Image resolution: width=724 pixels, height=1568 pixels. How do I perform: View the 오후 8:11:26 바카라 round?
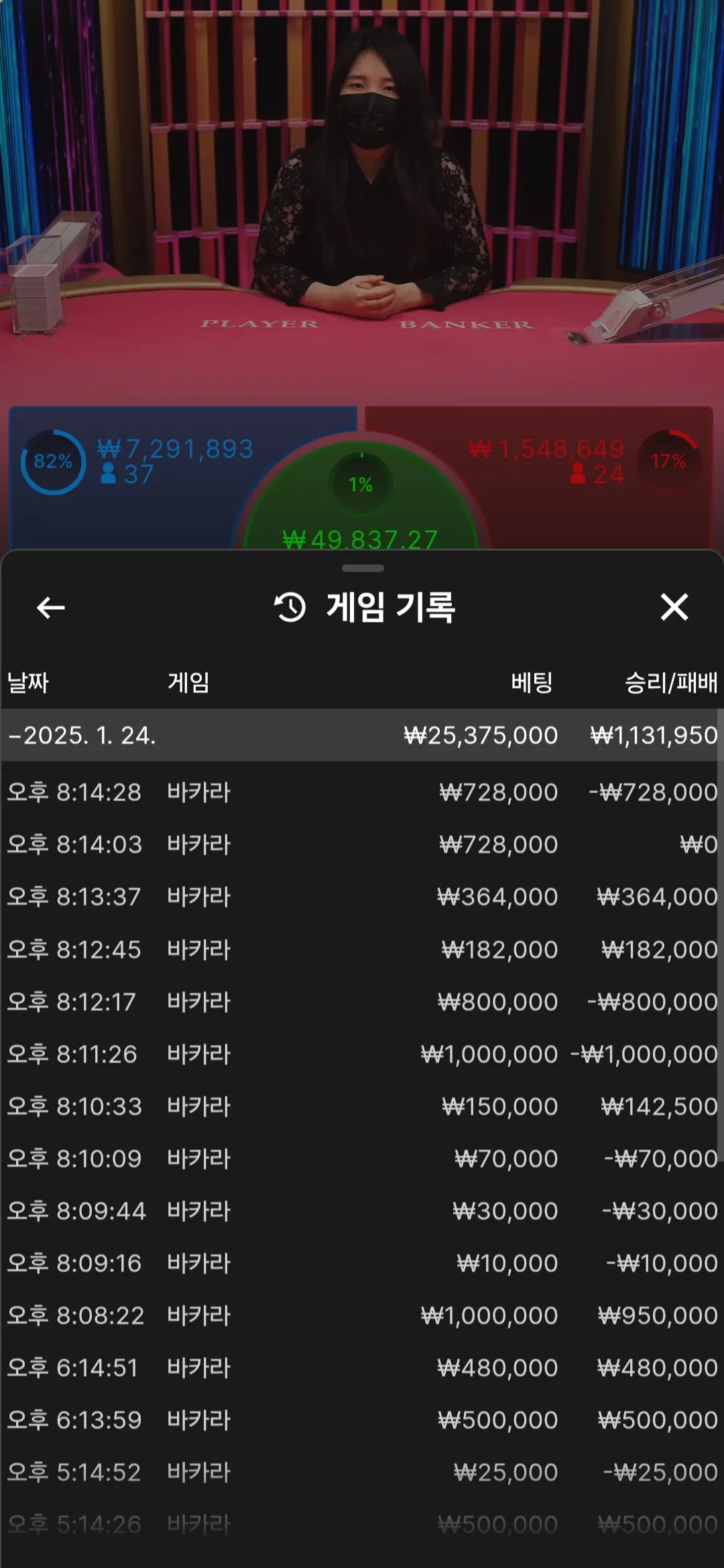click(x=362, y=1053)
